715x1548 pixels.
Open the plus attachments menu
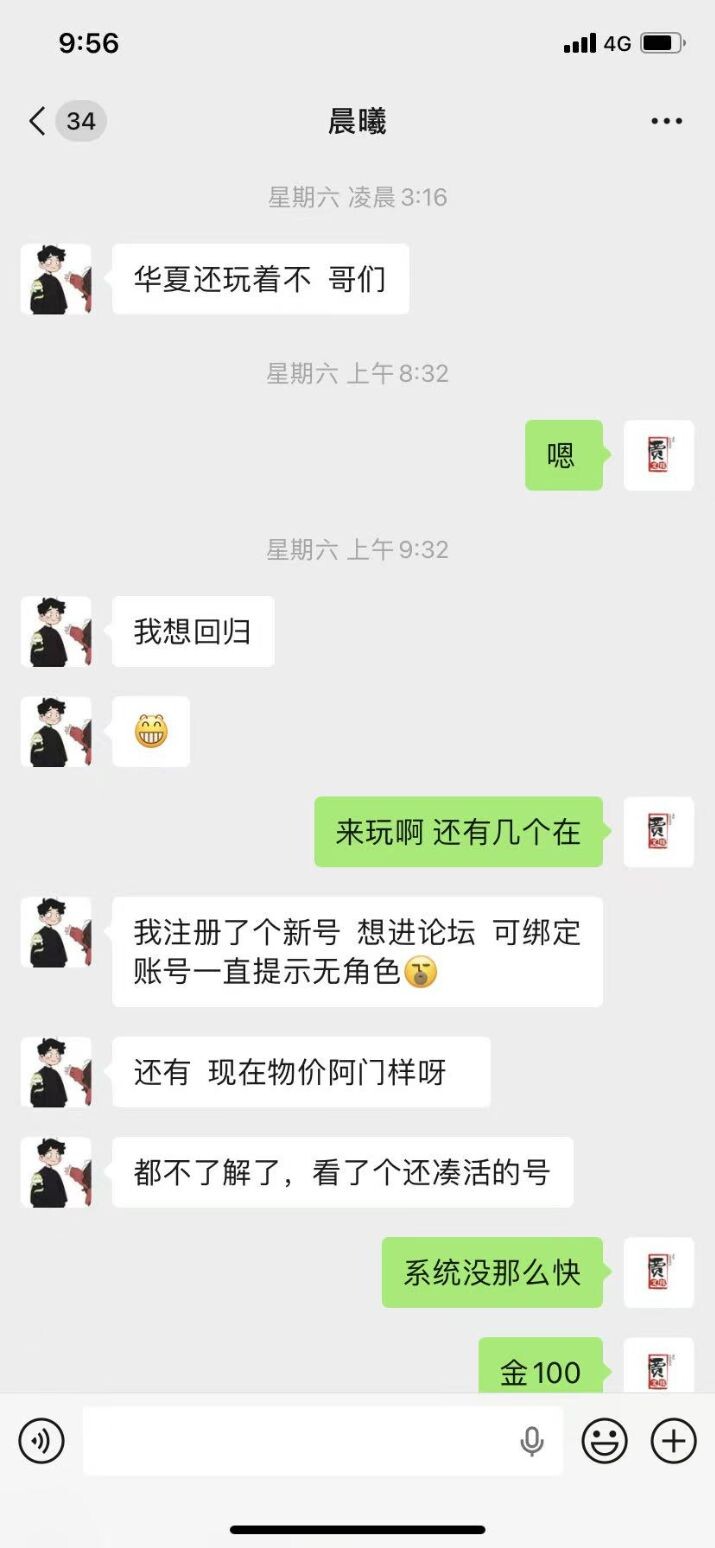click(674, 1441)
